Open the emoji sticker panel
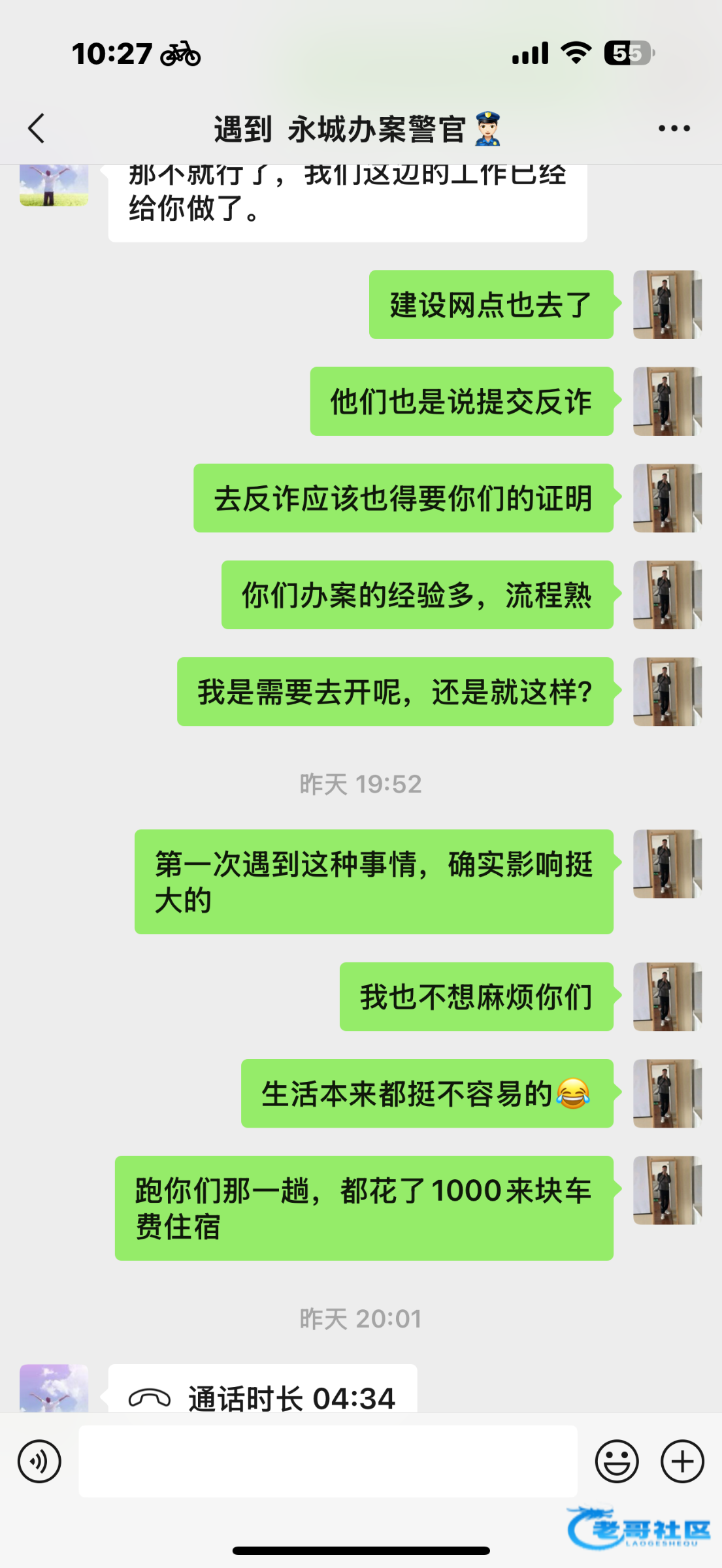The image size is (722, 1568). (x=616, y=1461)
